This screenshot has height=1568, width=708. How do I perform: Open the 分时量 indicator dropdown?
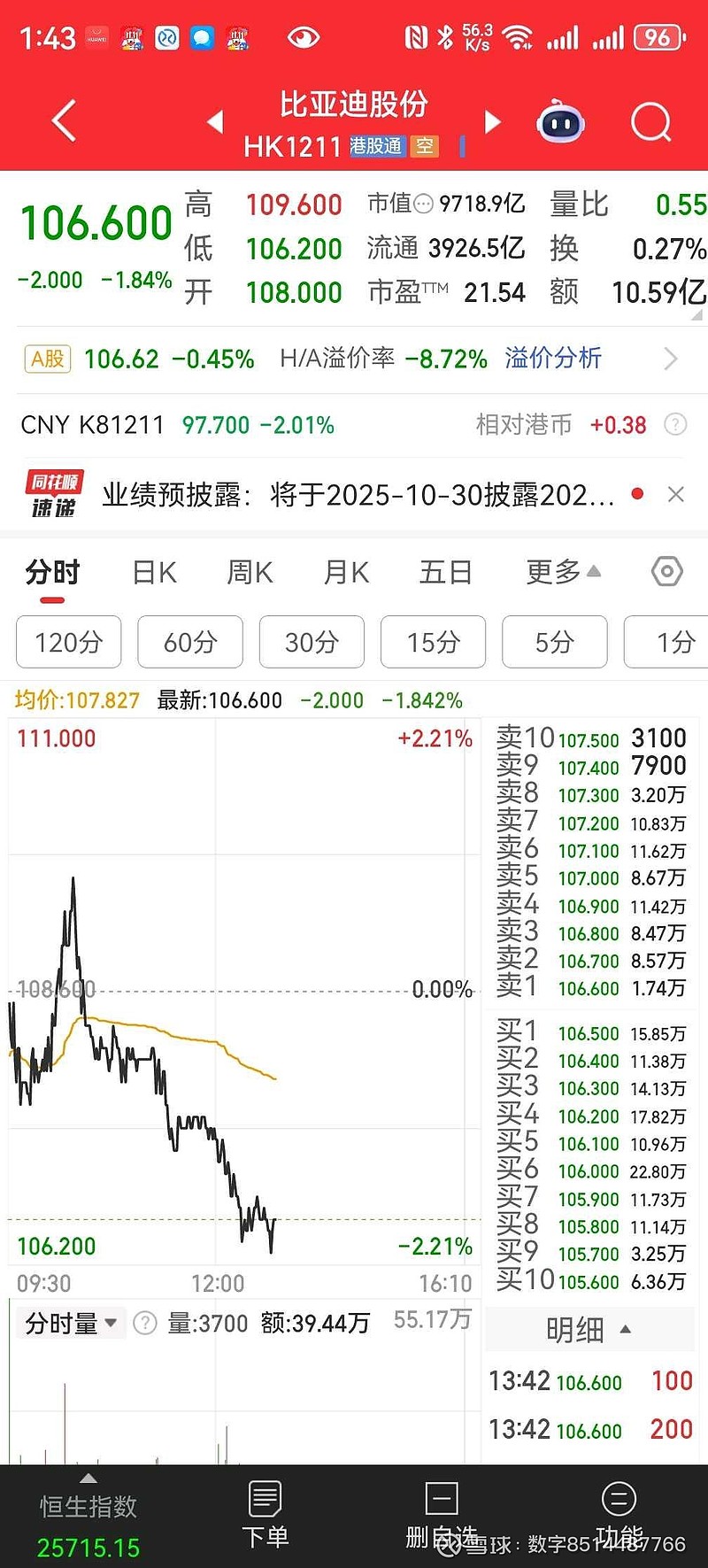(69, 1322)
